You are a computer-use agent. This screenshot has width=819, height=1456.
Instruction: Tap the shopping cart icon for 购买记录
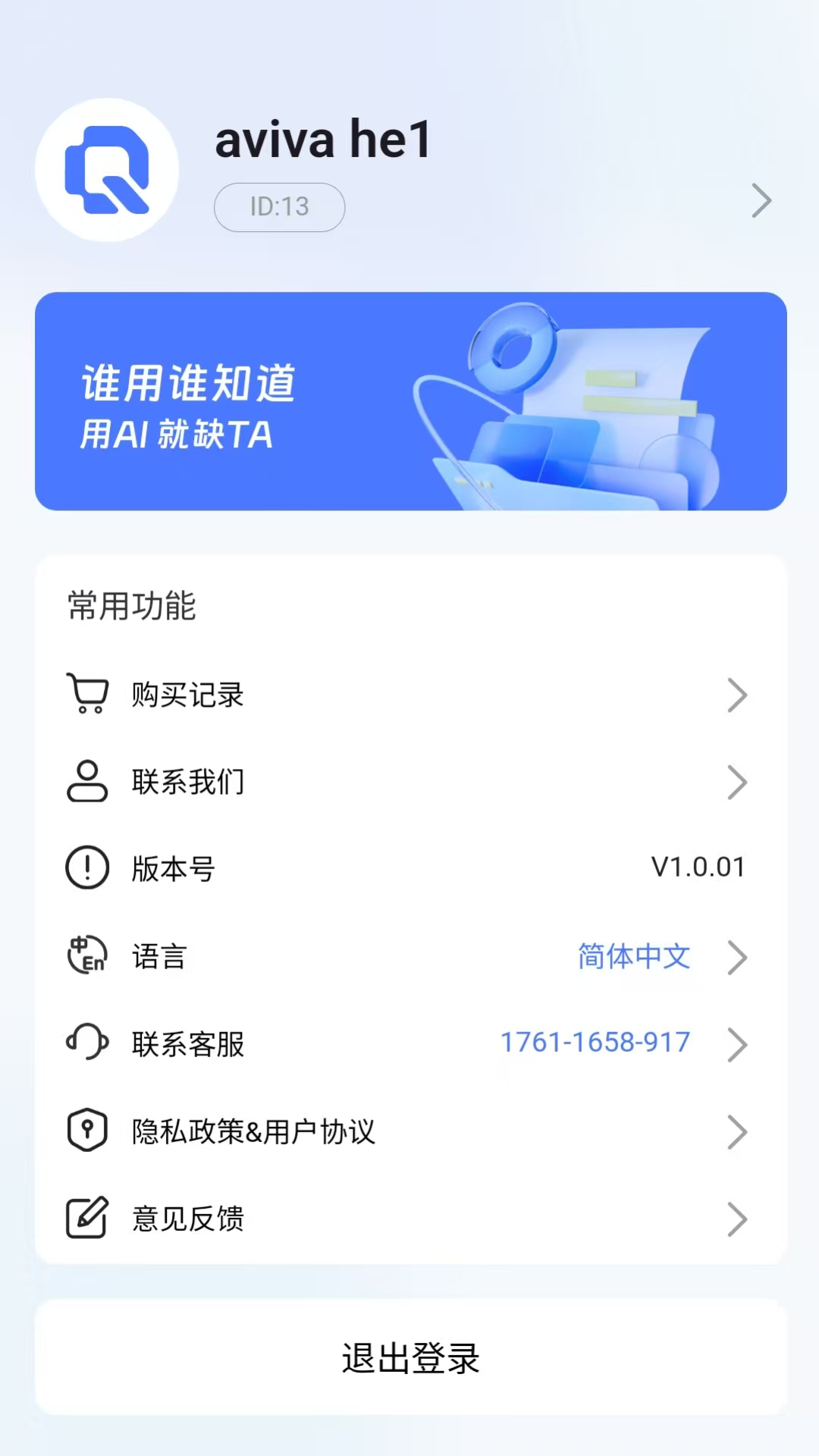(86, 693)
